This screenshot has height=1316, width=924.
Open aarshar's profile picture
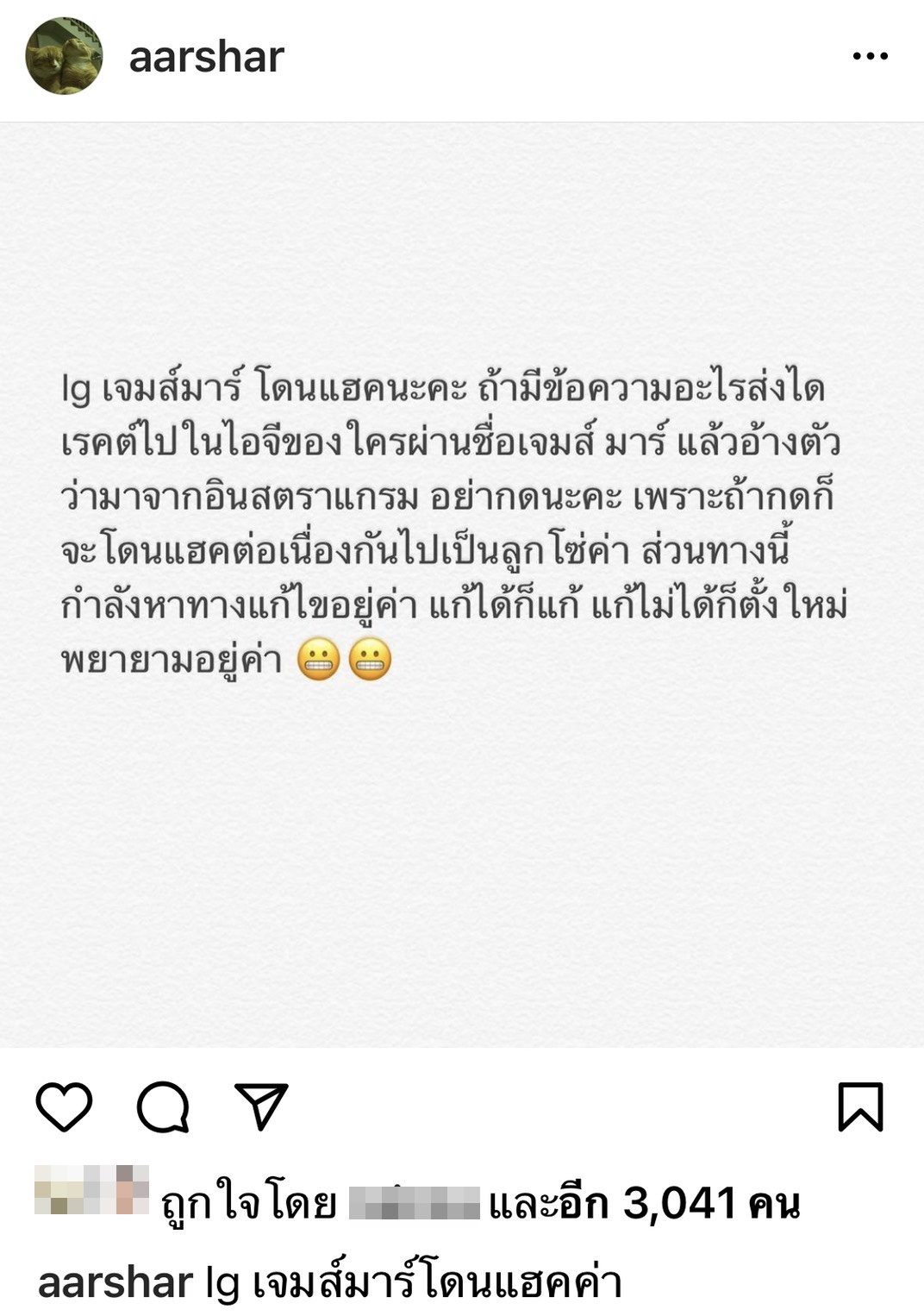click(x=64, y=56)
